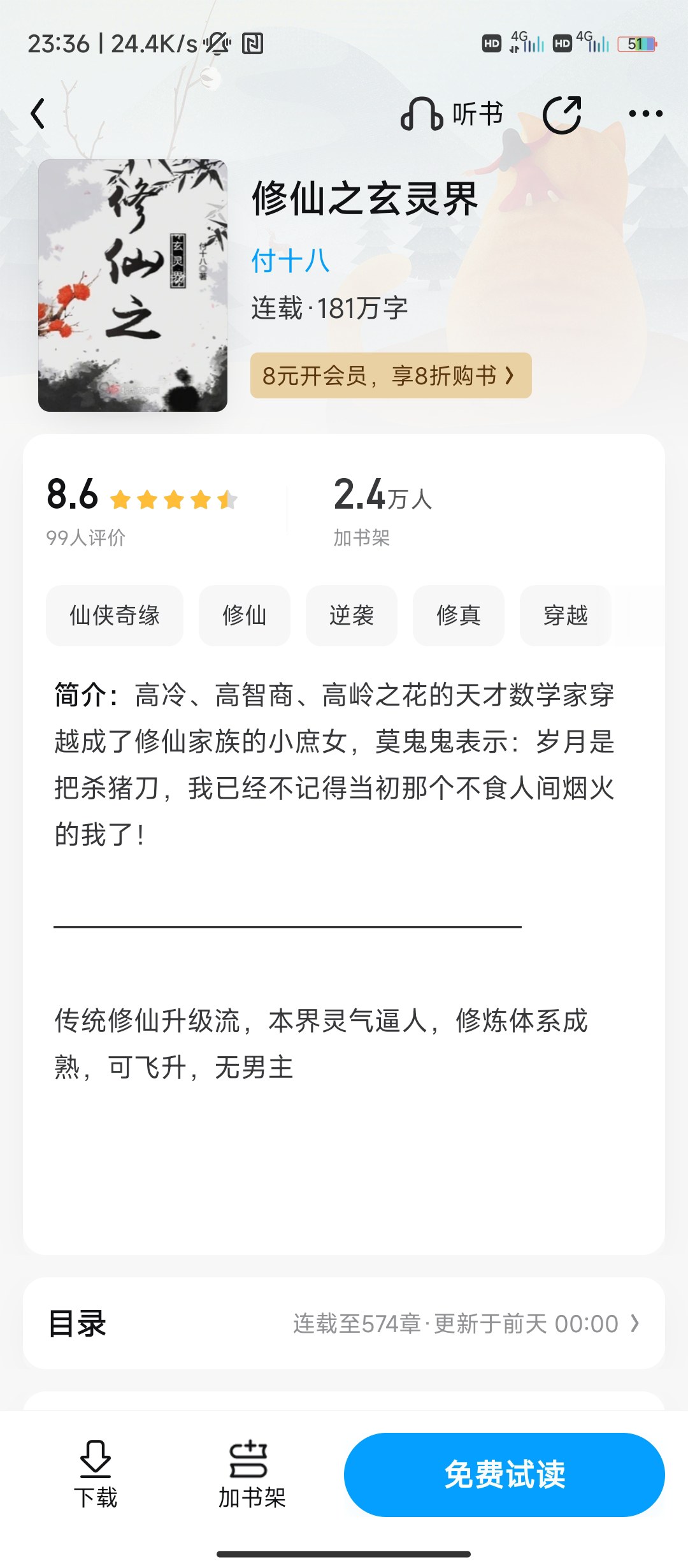Start reading with 免费试读
The height and width of the screenshot is (1568, 688).
(504, 1474)
